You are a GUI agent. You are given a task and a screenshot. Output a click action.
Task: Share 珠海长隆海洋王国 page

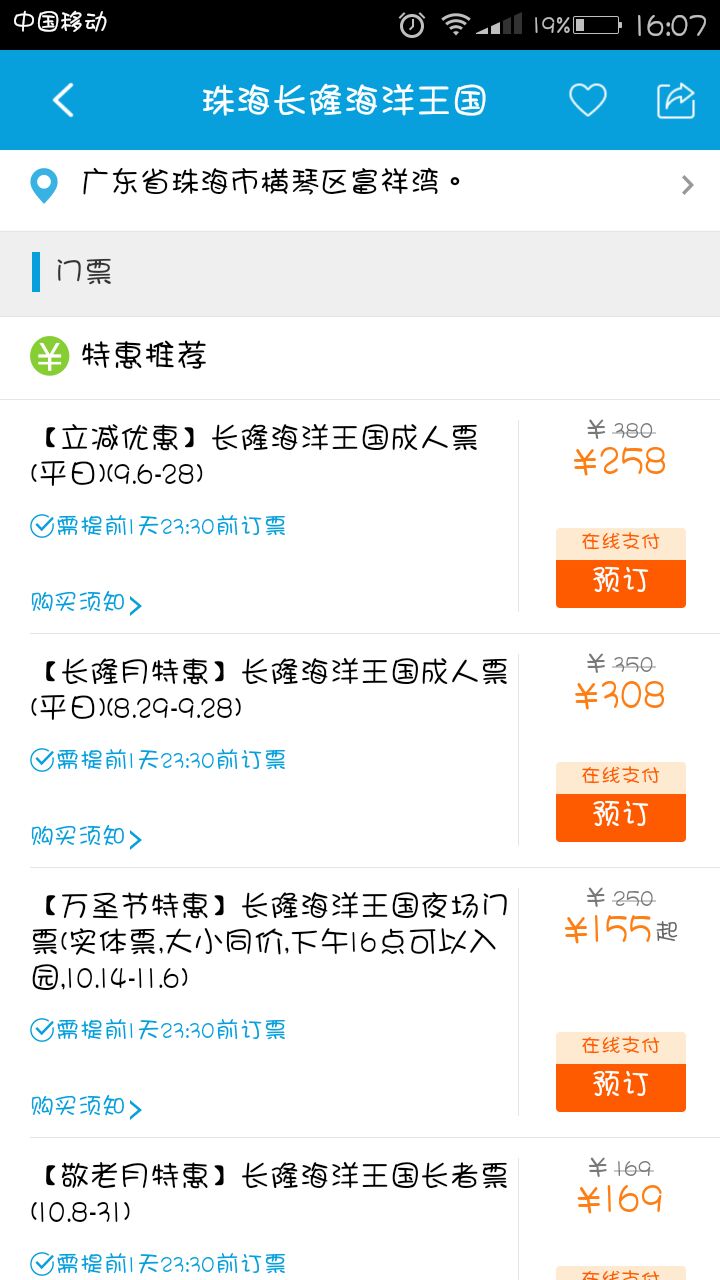(675, 100)
